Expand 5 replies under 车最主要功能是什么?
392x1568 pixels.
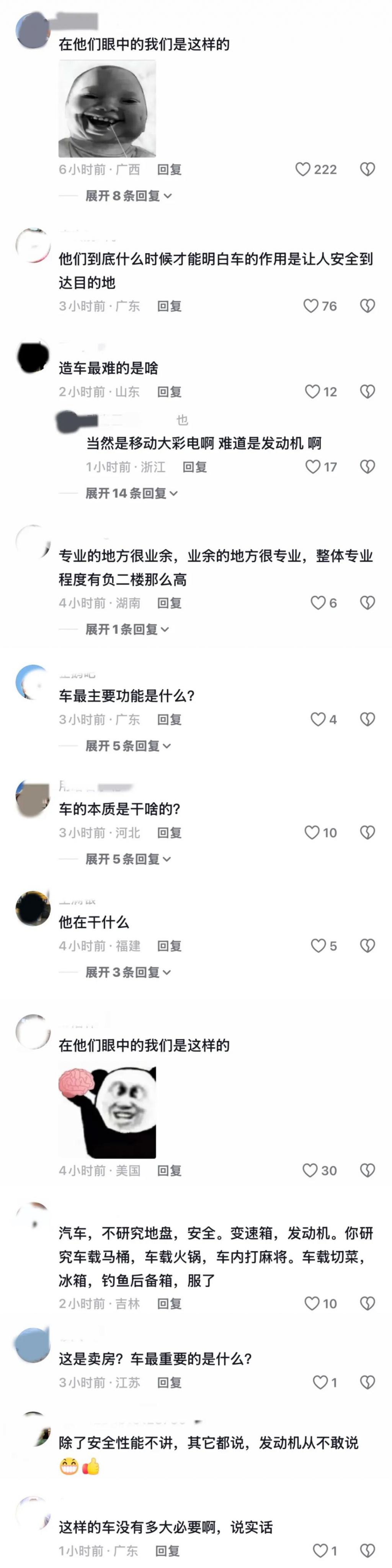(x=128, y=746)
